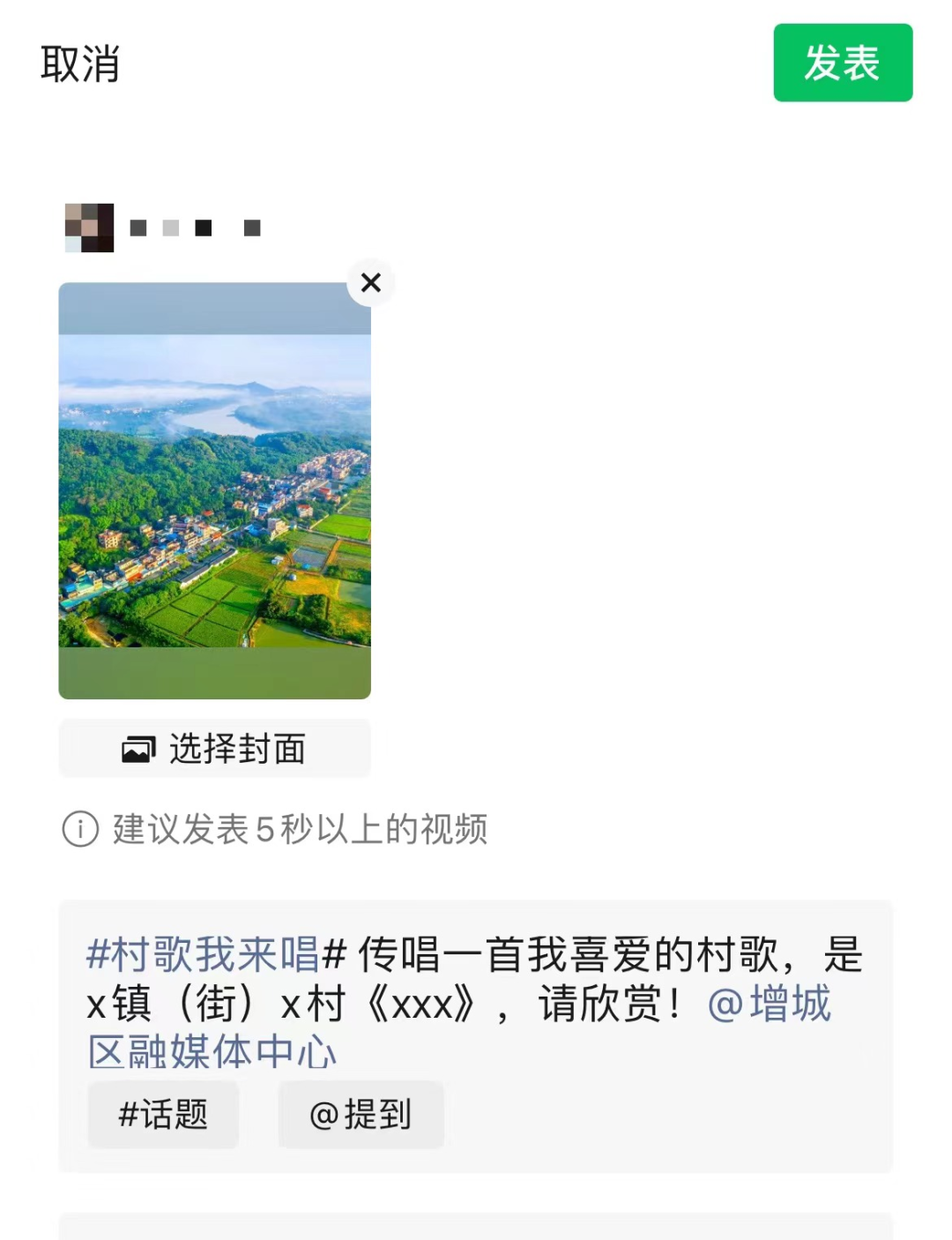The width and height of the screenshot is (952, 1240).
Task: Choose a cover via 选择封面
Action: [x=214, y=749]
